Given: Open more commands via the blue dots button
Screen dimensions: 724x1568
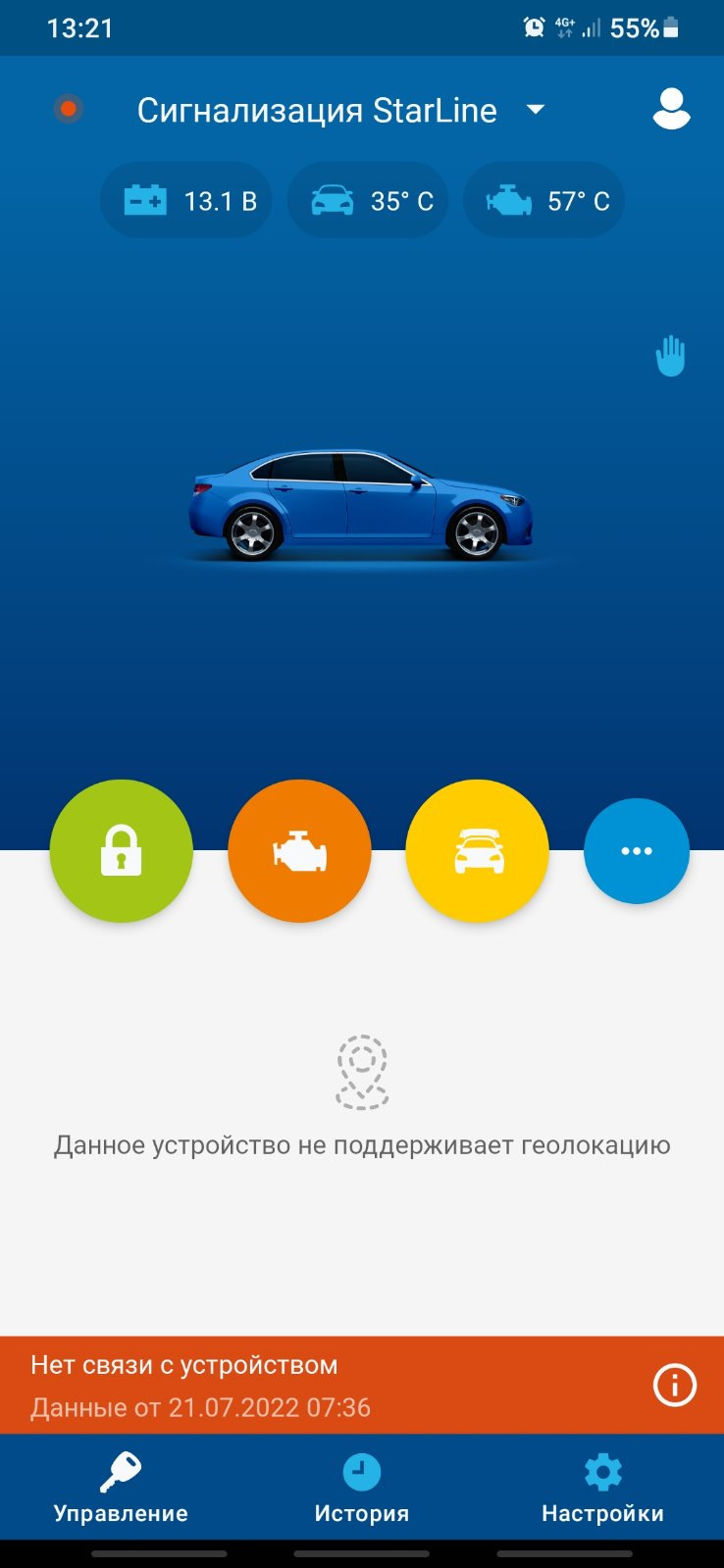Looking at the screenshot, I should pos(636,850).
